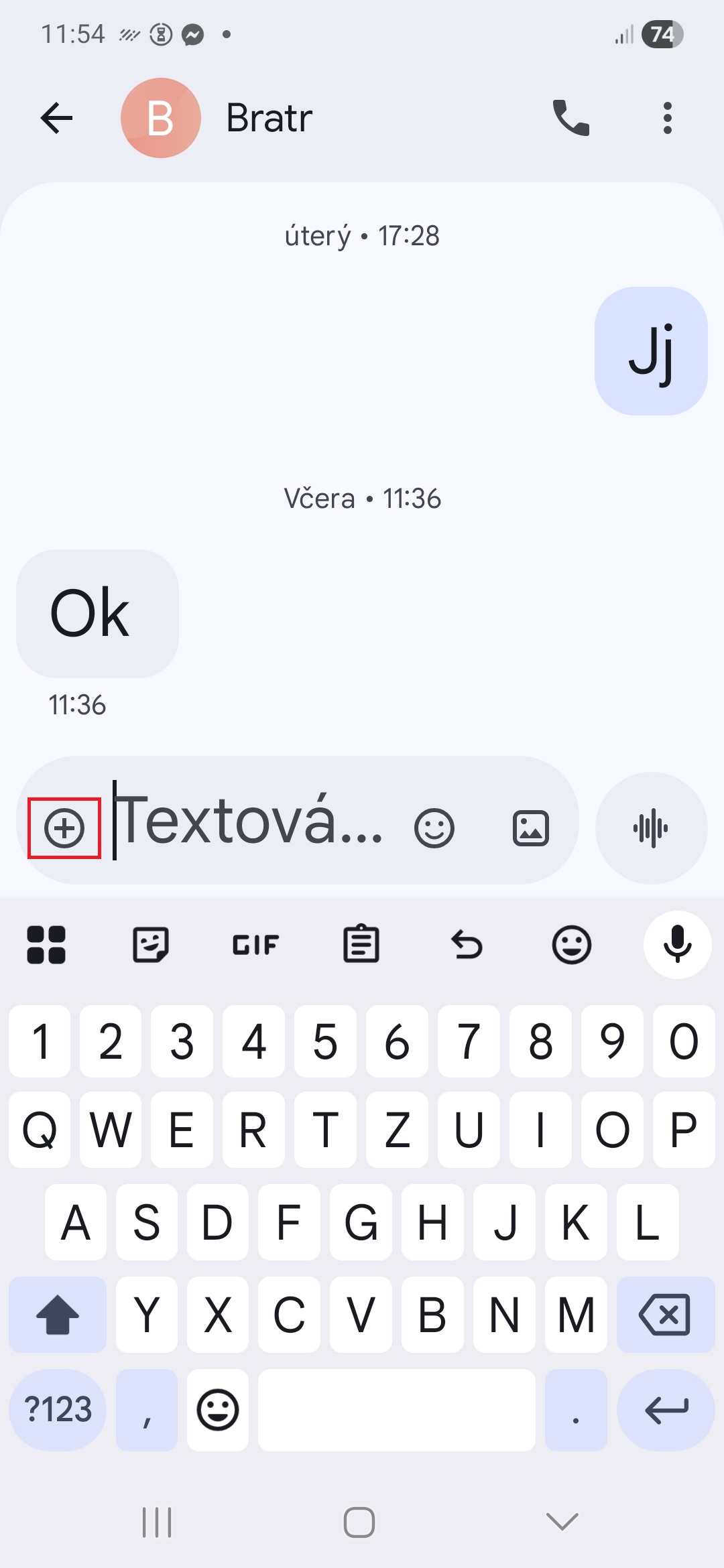Go back to the conversations list
The width and height of the screenshot is (724, 1568).
(x=56, y=119)
